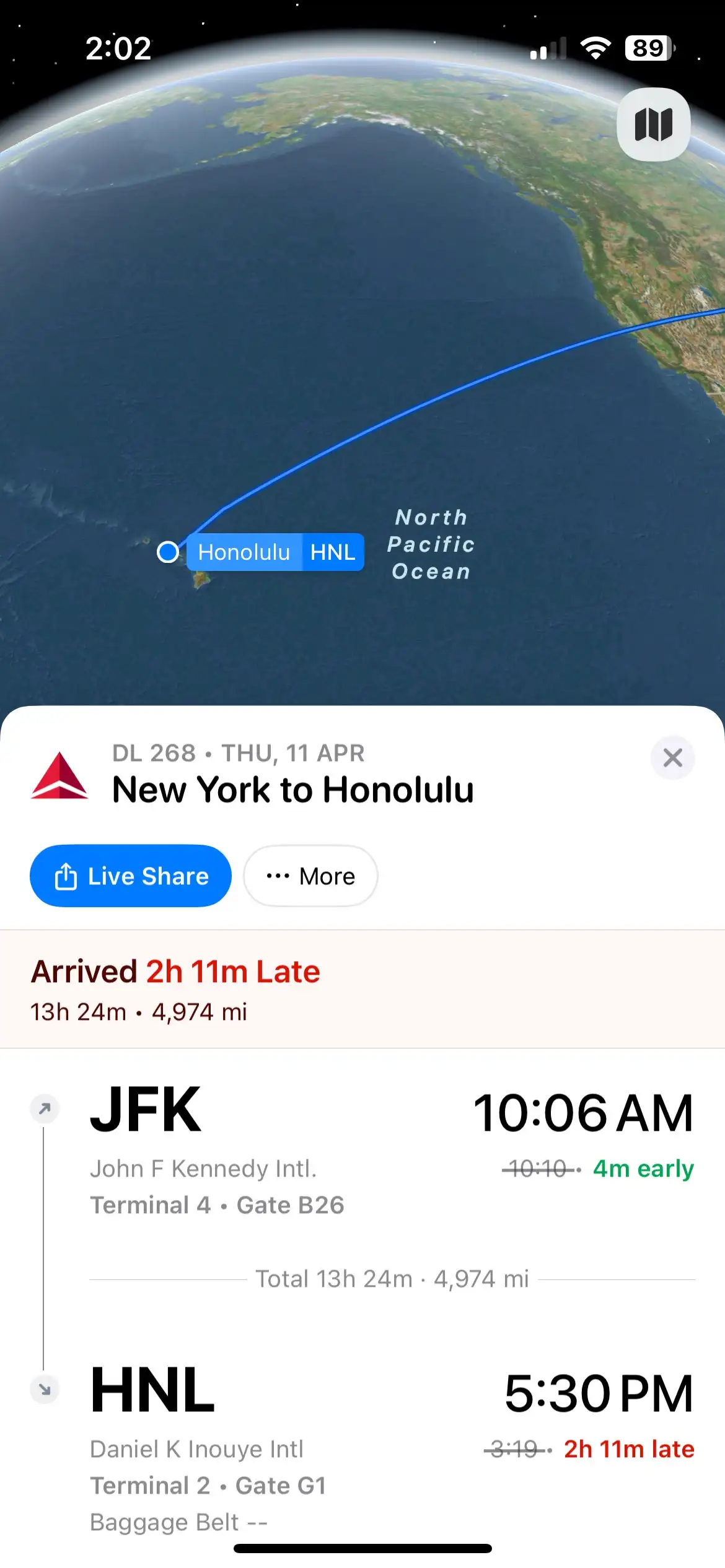Open HNL arrival airport details
725x1568 pixels.
(152, 1392)
